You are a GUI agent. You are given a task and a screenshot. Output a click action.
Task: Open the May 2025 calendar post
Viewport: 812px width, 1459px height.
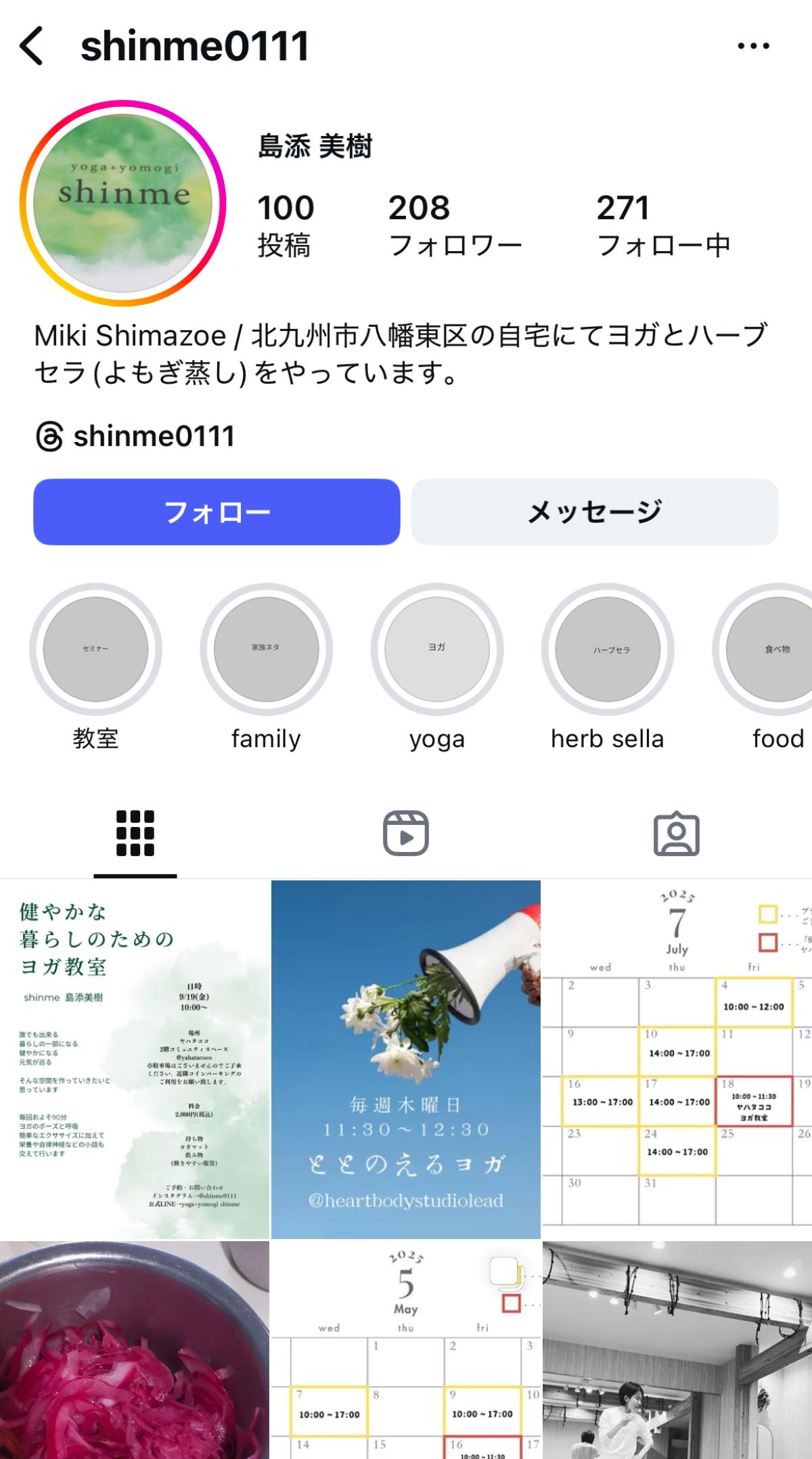(x=406, y=1350)
